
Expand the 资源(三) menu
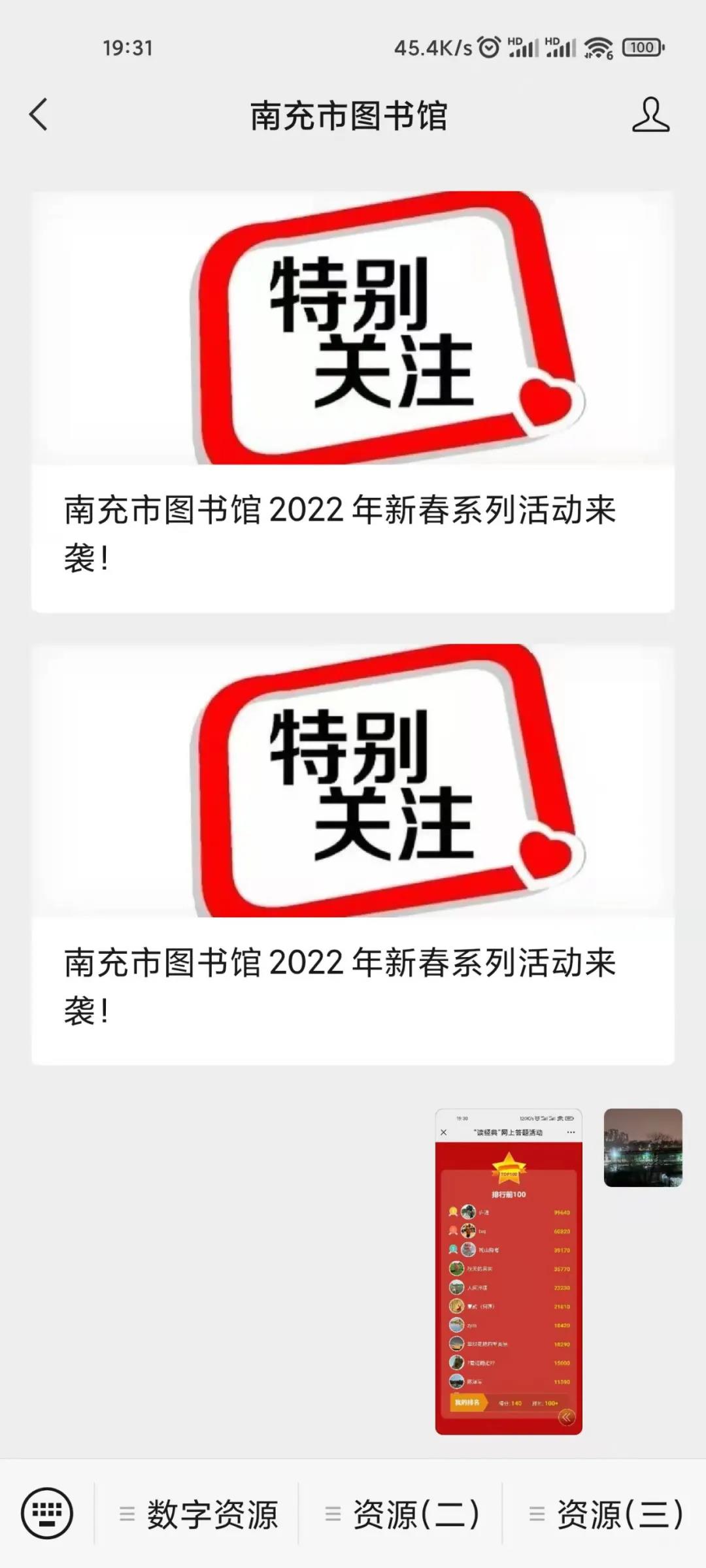[x=606, y=1514]
